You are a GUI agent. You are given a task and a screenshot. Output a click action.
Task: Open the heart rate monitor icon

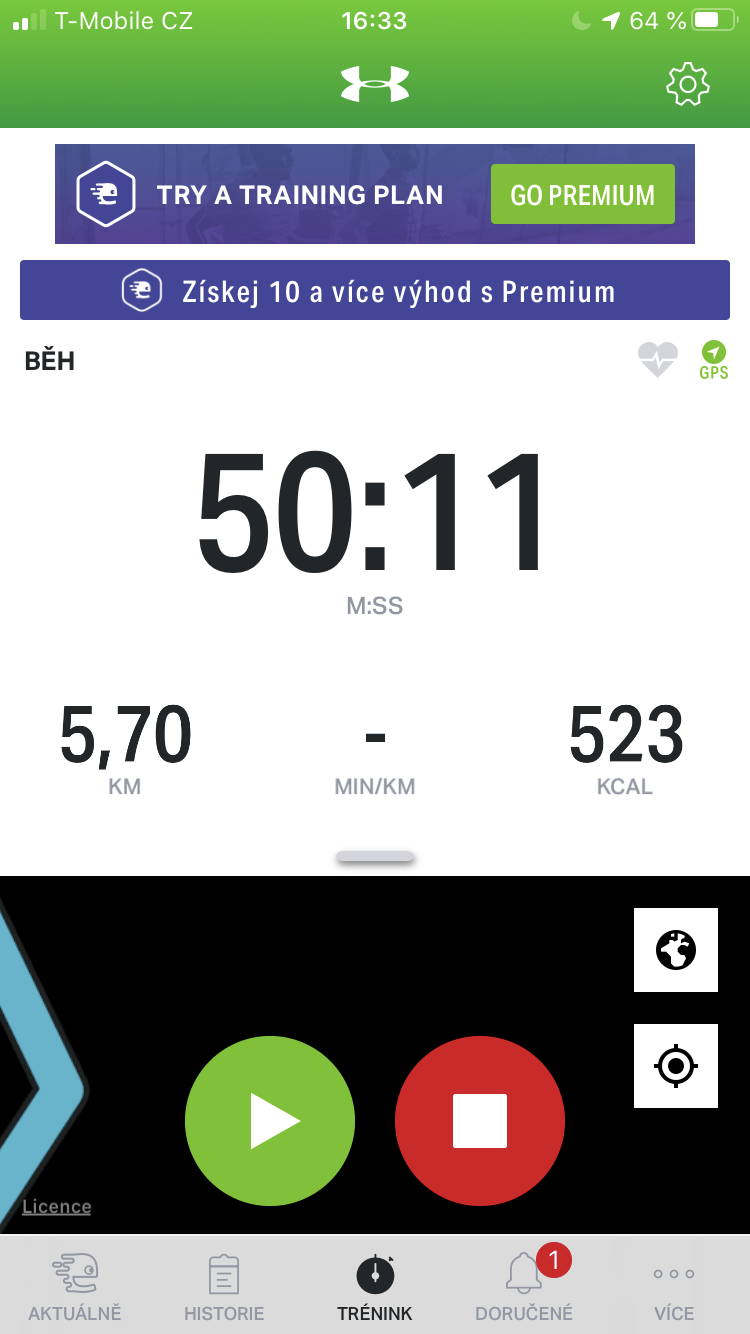[x=658, y=360]
